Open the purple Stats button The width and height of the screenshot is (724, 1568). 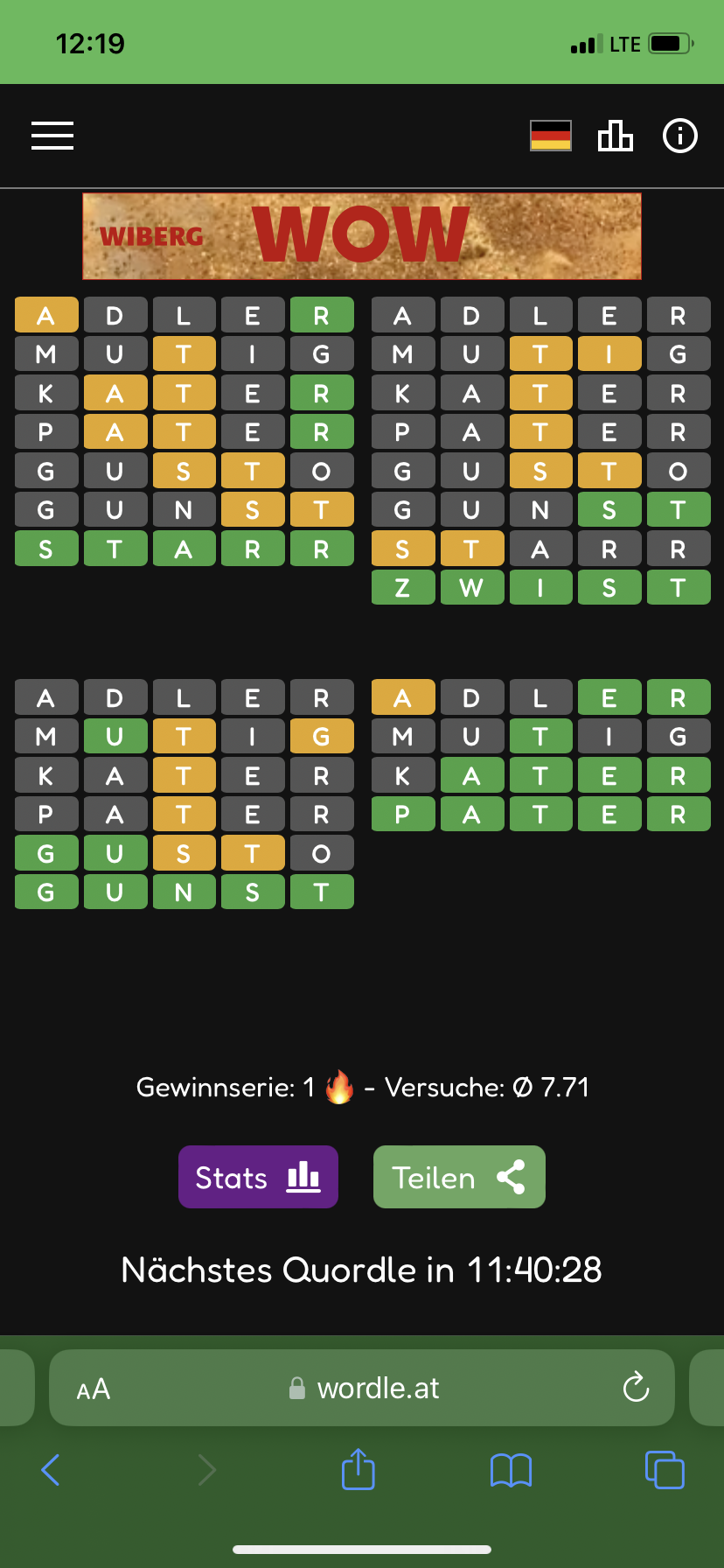(x=258, y=1177)
